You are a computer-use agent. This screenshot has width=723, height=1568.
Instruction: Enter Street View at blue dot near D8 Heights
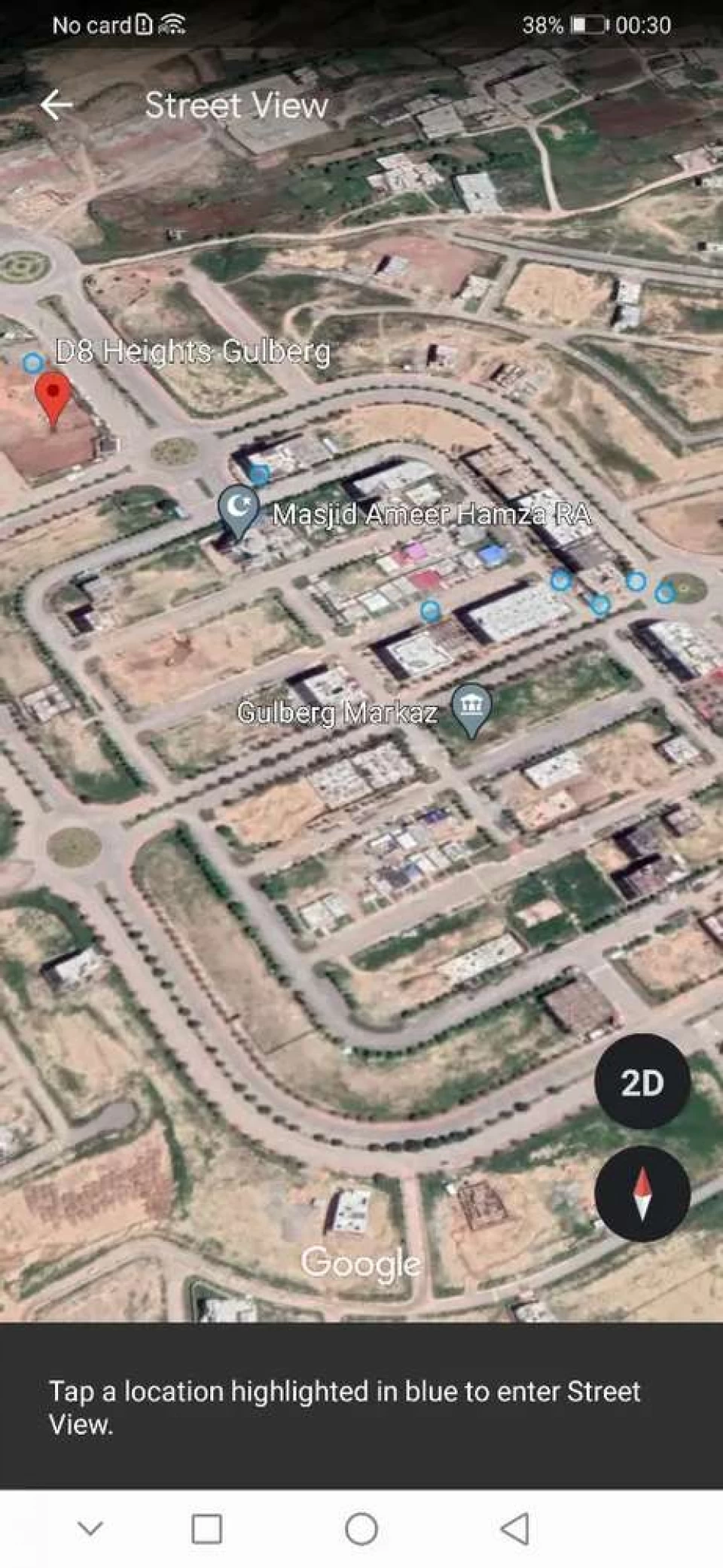[x=32, y=363]
